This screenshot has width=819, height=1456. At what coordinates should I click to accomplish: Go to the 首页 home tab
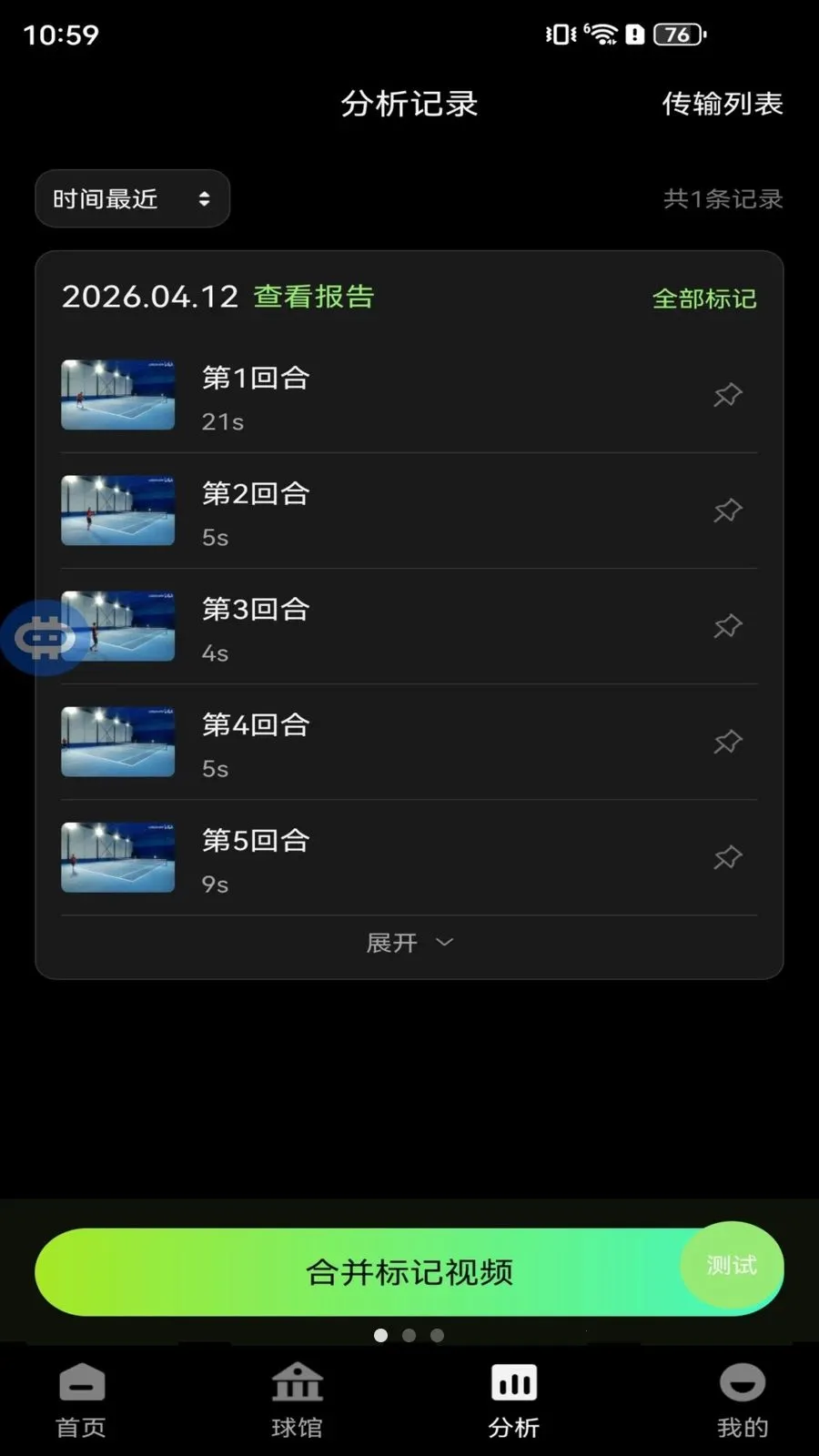(81, 1401)
